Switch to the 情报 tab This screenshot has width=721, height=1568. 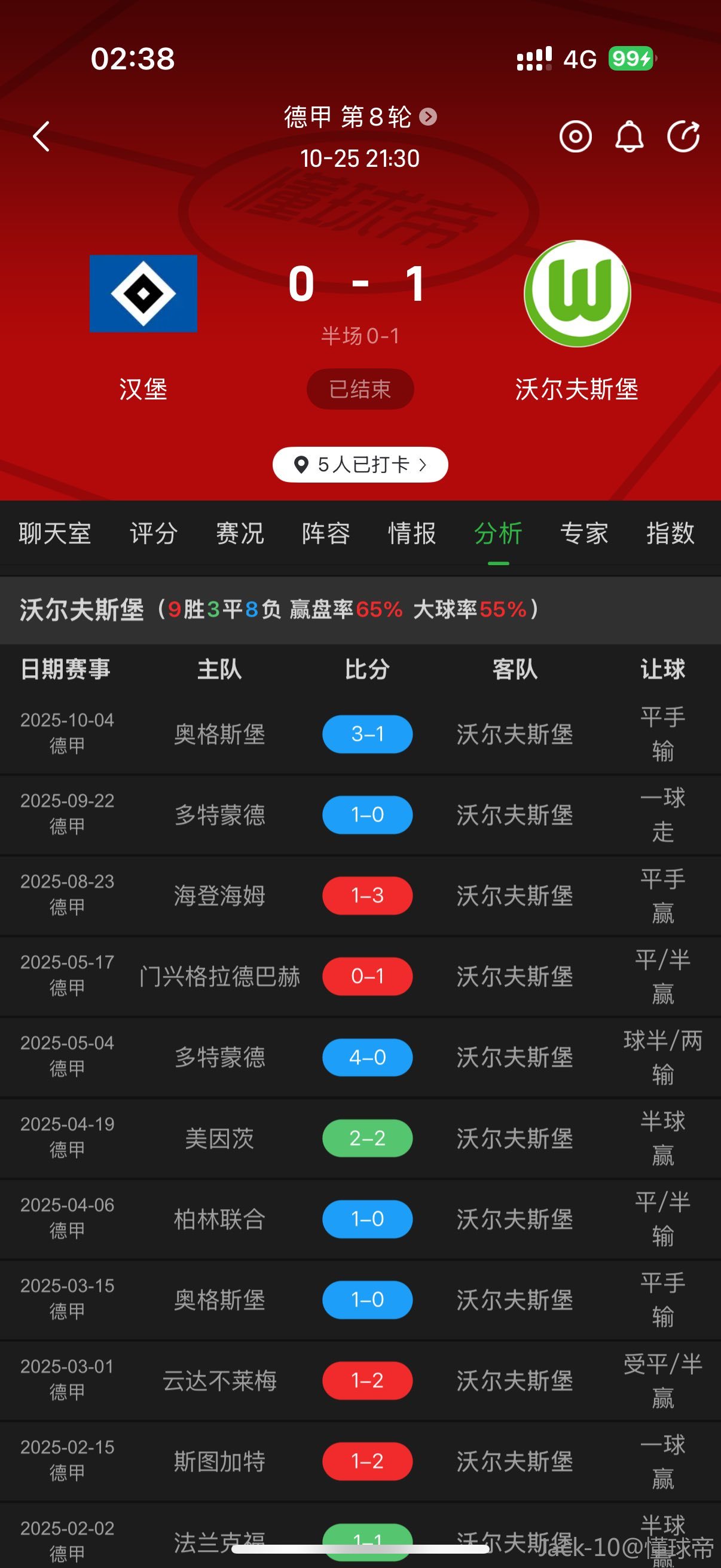pos(412,533)
